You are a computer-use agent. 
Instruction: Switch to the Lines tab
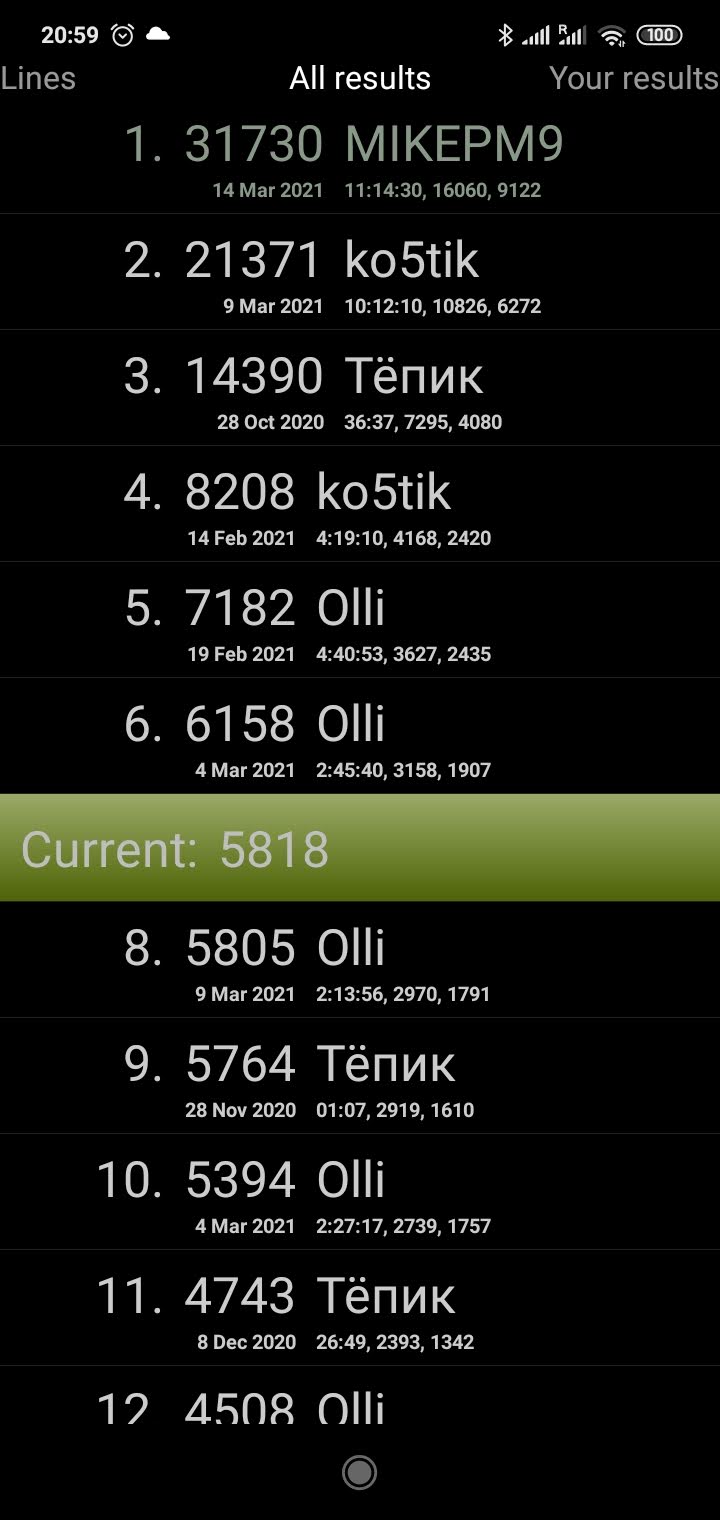click(x=38, y=78)
